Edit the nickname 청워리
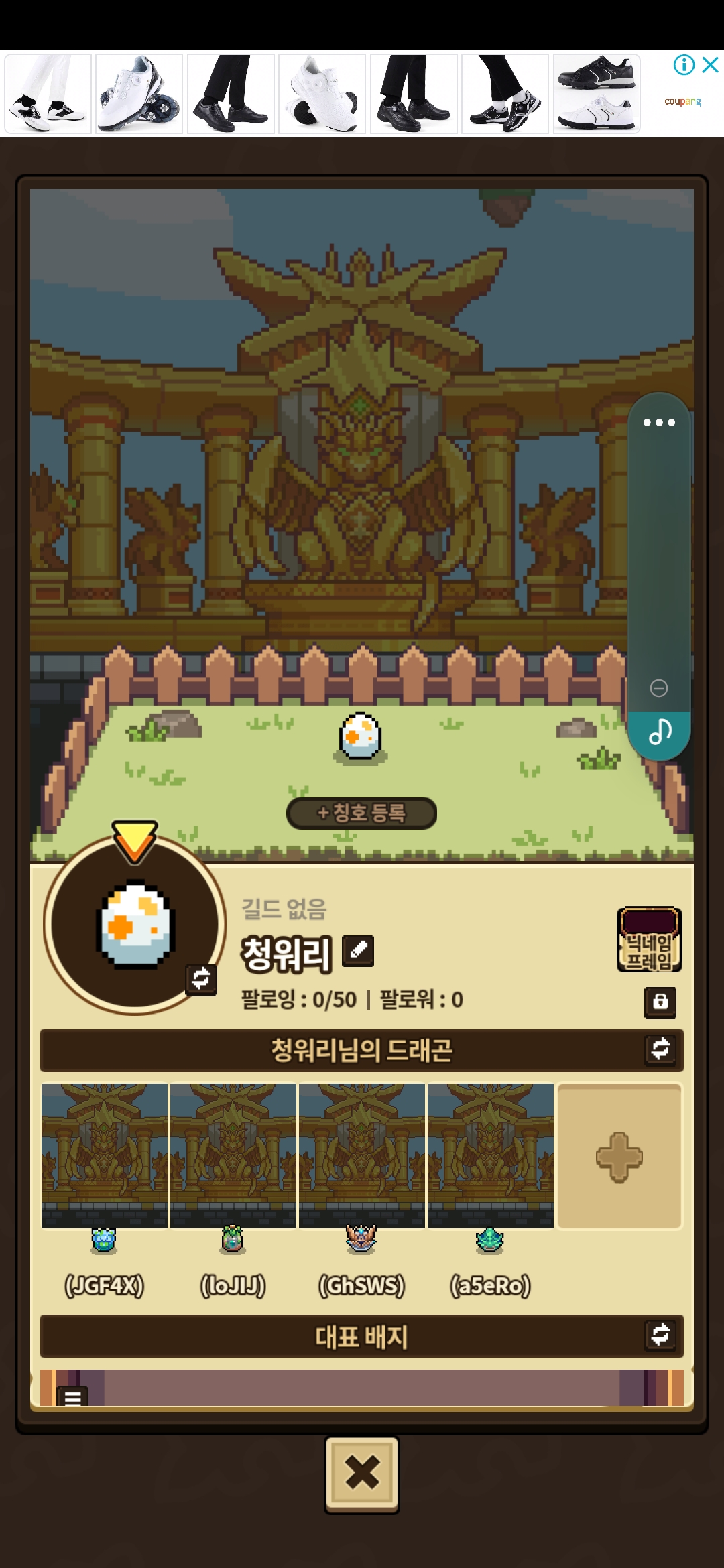This screenshot has height=1568, width=724. [x=358, y=950]
